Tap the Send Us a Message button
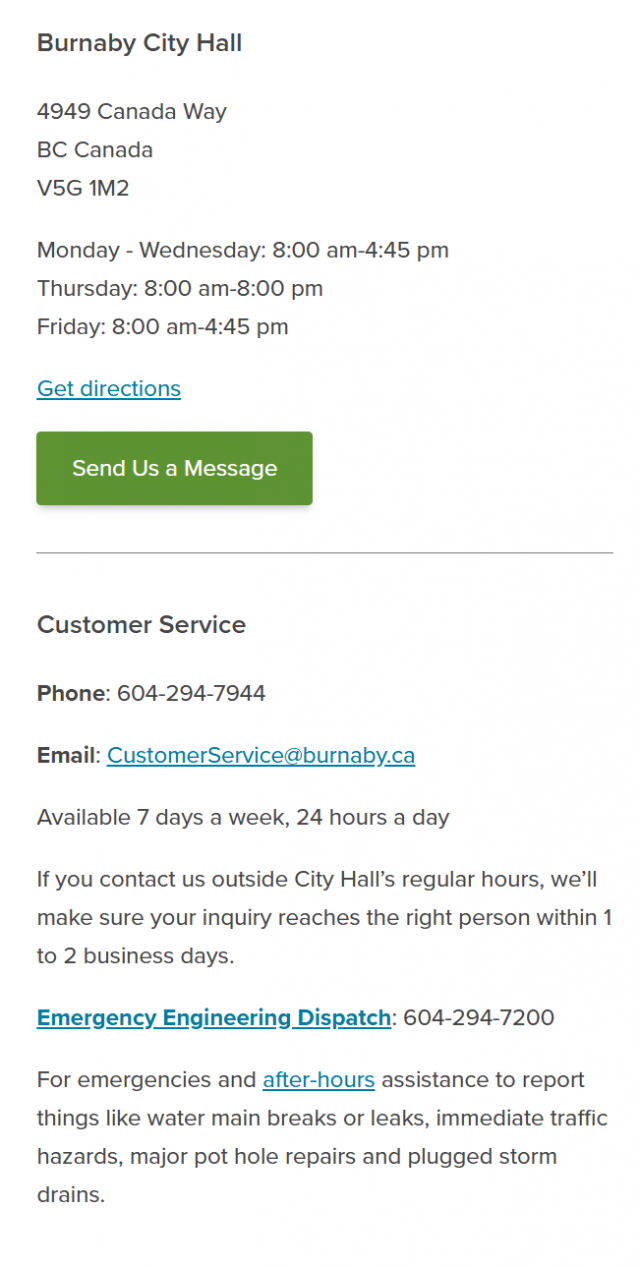 (x=174, y=468)
